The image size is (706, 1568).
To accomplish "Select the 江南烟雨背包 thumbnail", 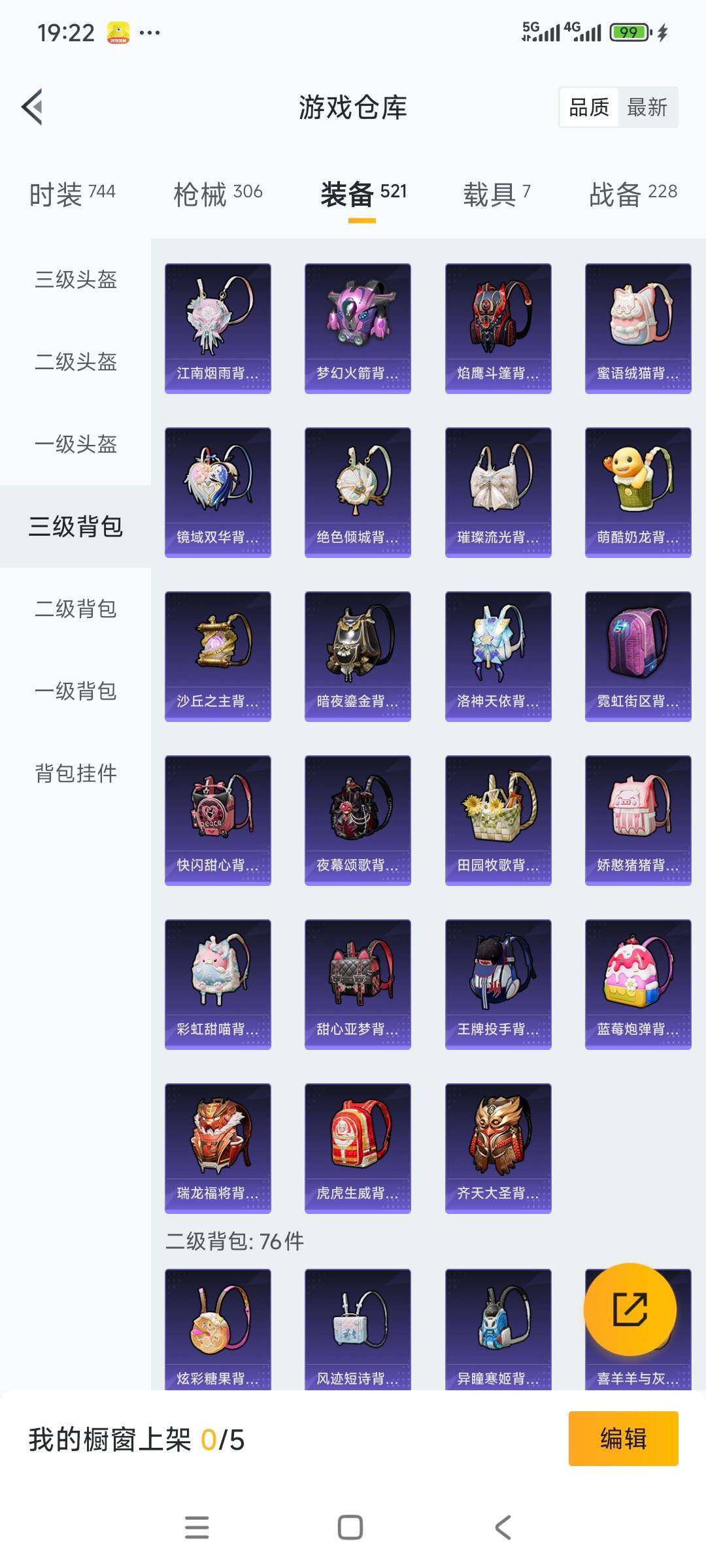I will 218,327.
